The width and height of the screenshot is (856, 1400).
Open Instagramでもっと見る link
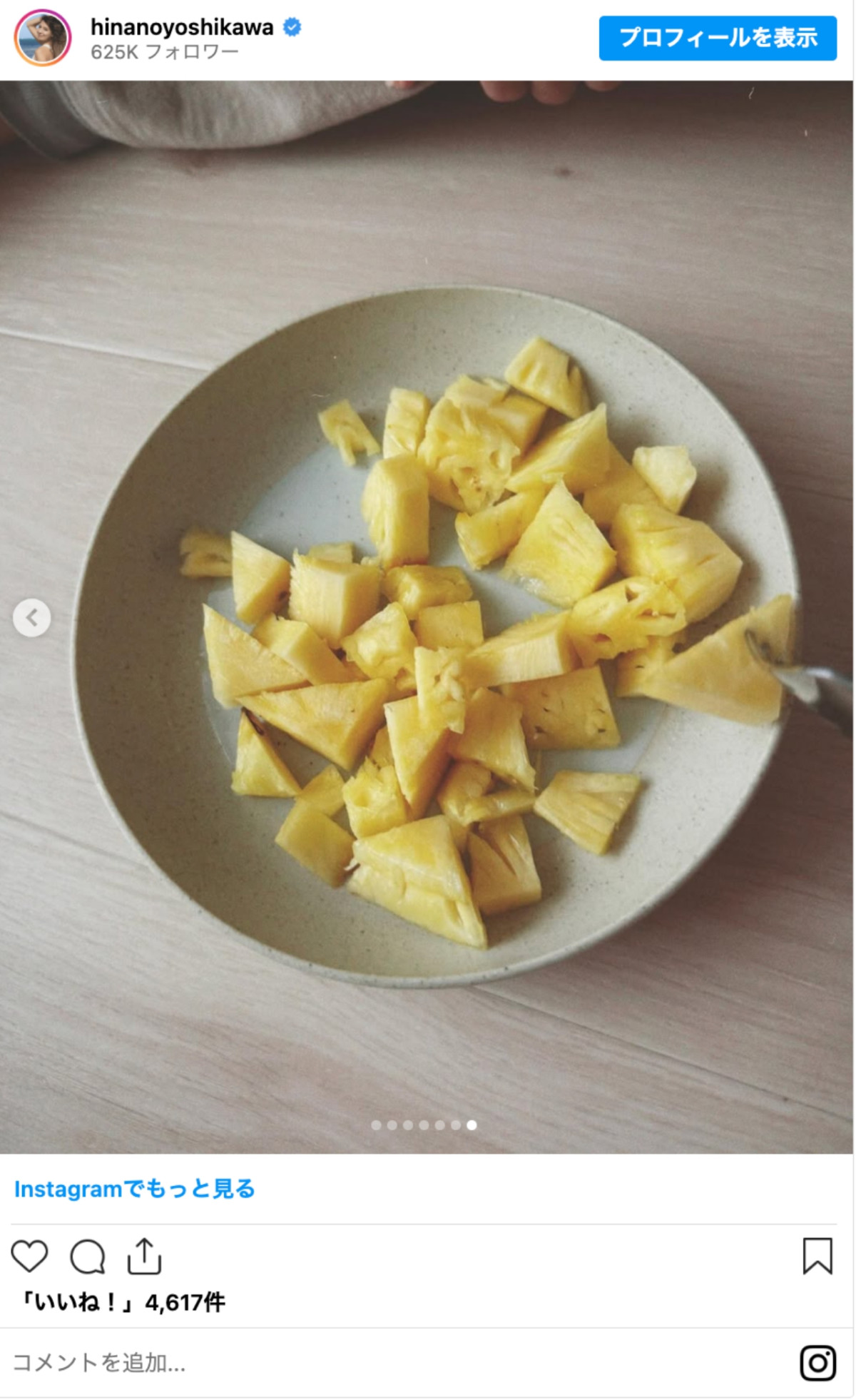click(134, 1189)
